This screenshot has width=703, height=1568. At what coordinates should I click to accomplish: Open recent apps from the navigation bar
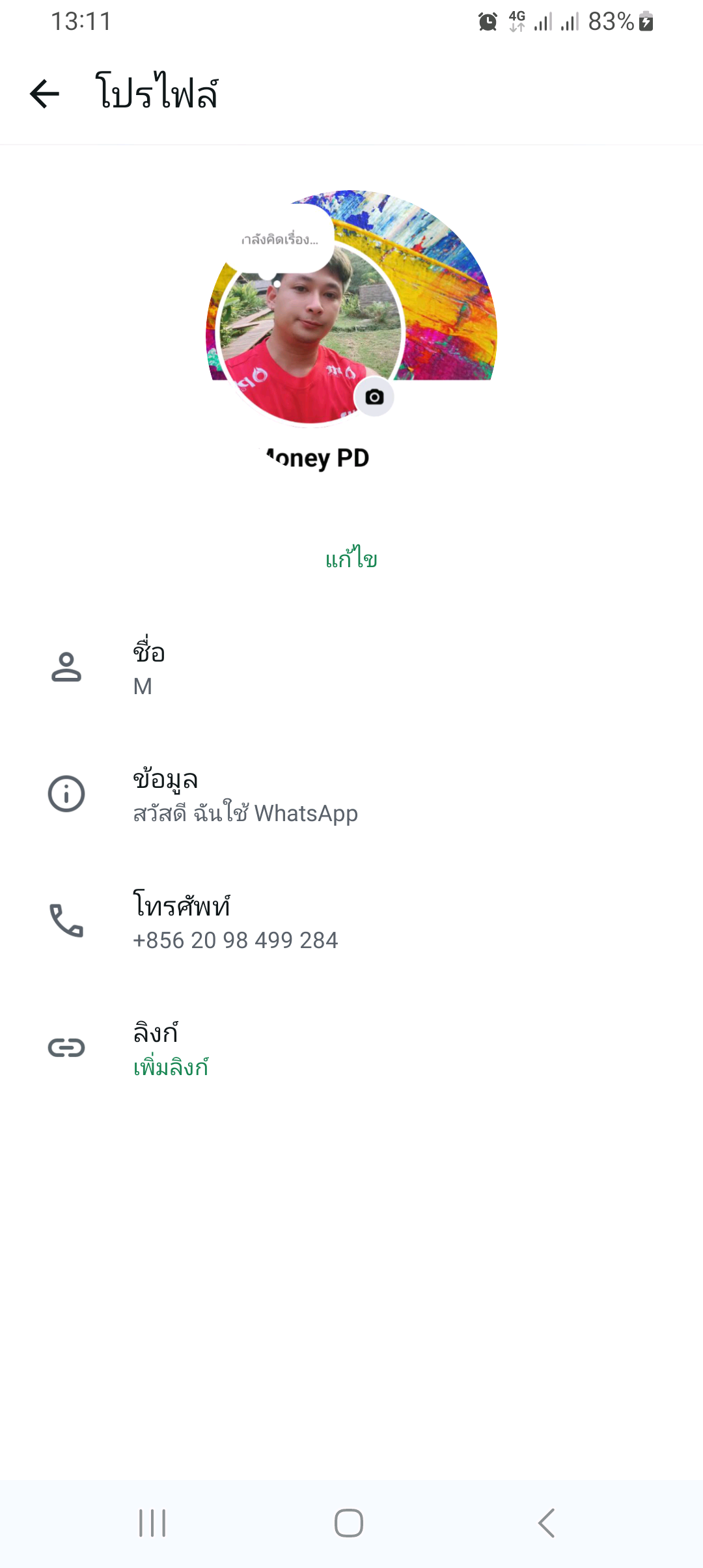click(152, 1523)
